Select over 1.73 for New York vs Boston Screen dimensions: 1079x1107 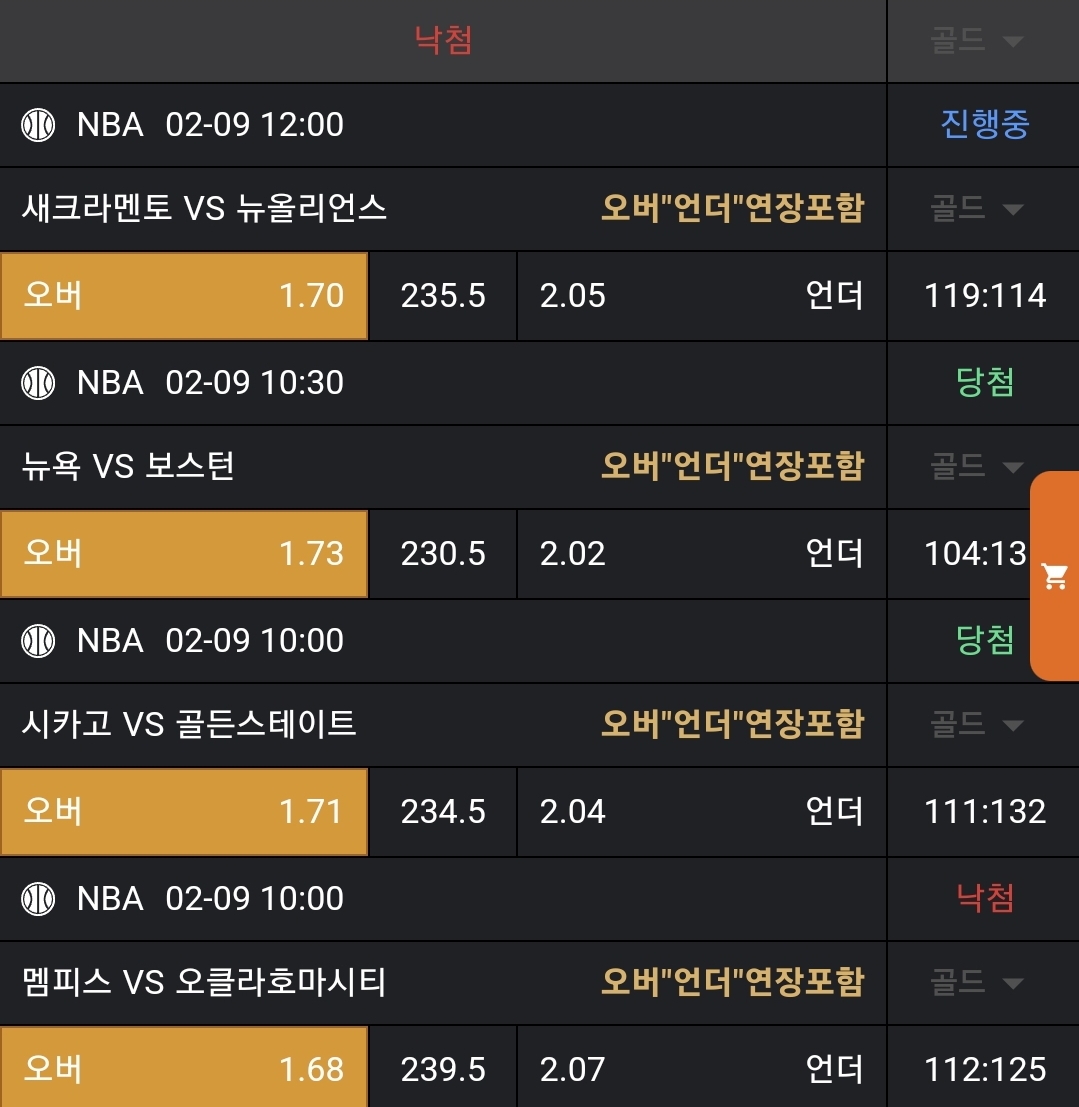point(184,554)
